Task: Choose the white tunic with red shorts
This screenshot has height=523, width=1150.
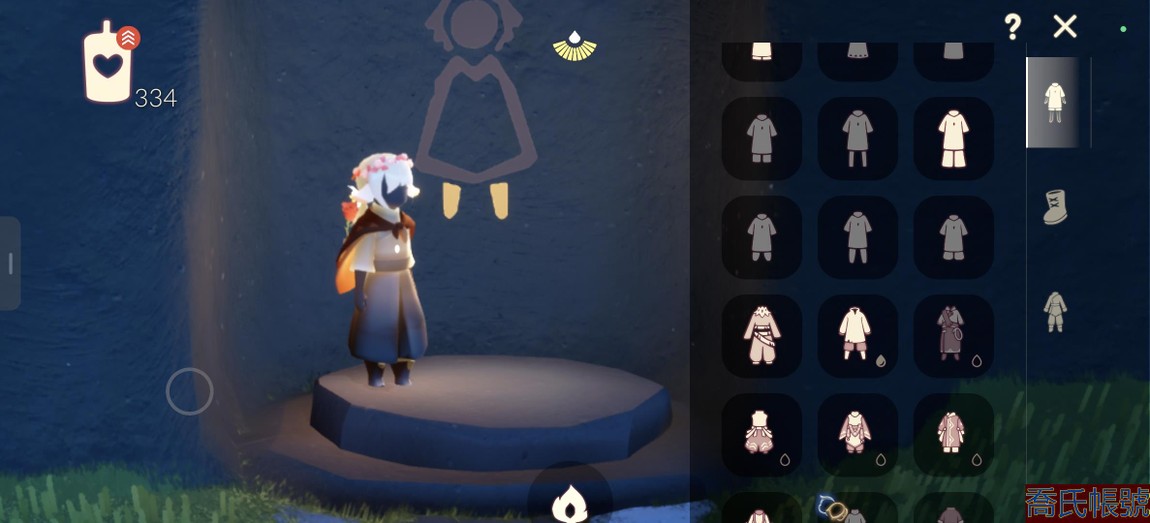Action: (x=857, y=336)
